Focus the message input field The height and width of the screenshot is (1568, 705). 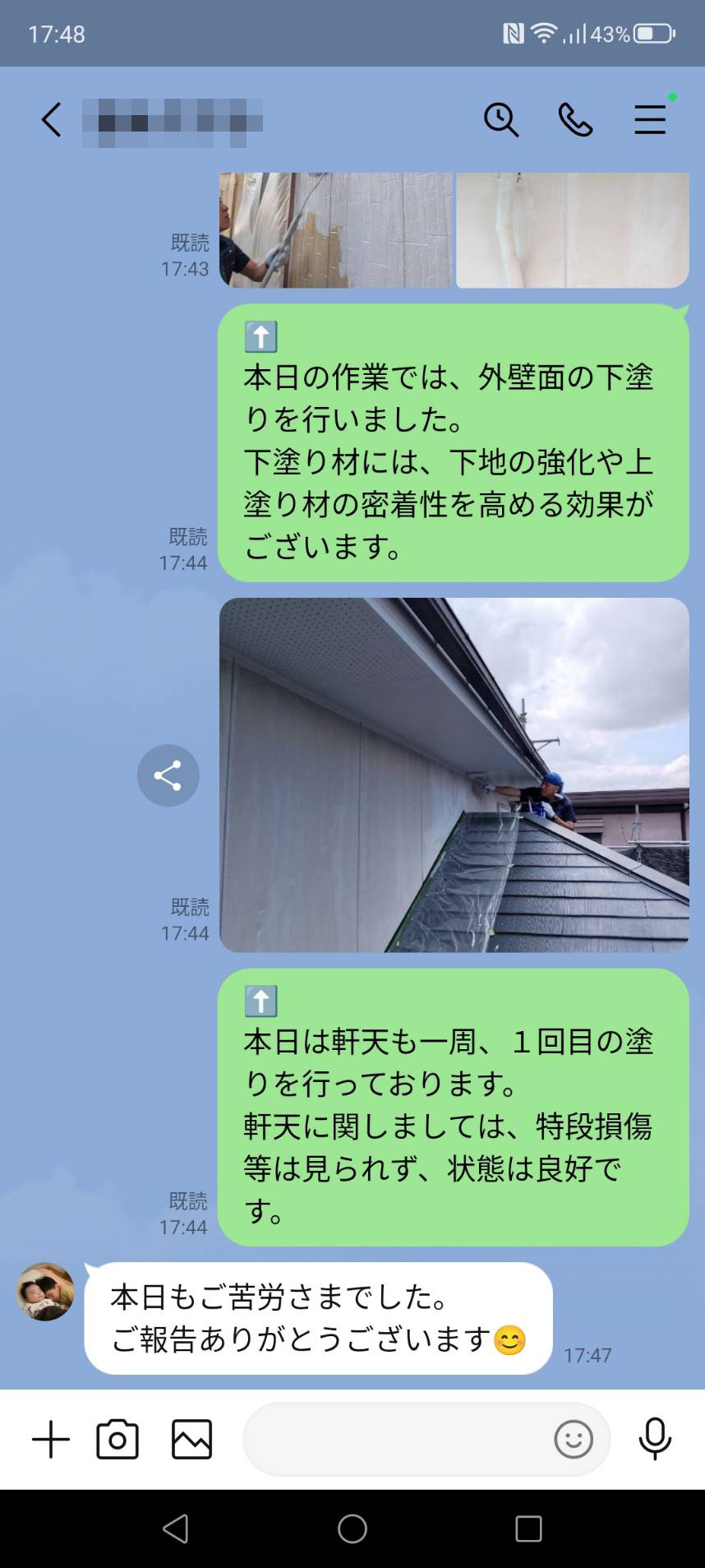[x=394, y=1440]
